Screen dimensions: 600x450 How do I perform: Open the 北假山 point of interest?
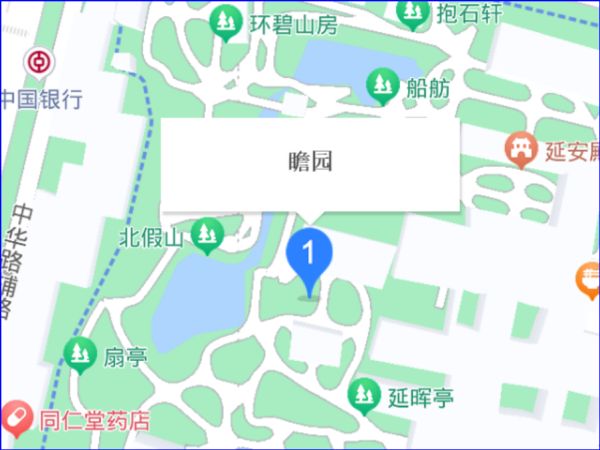207,235
